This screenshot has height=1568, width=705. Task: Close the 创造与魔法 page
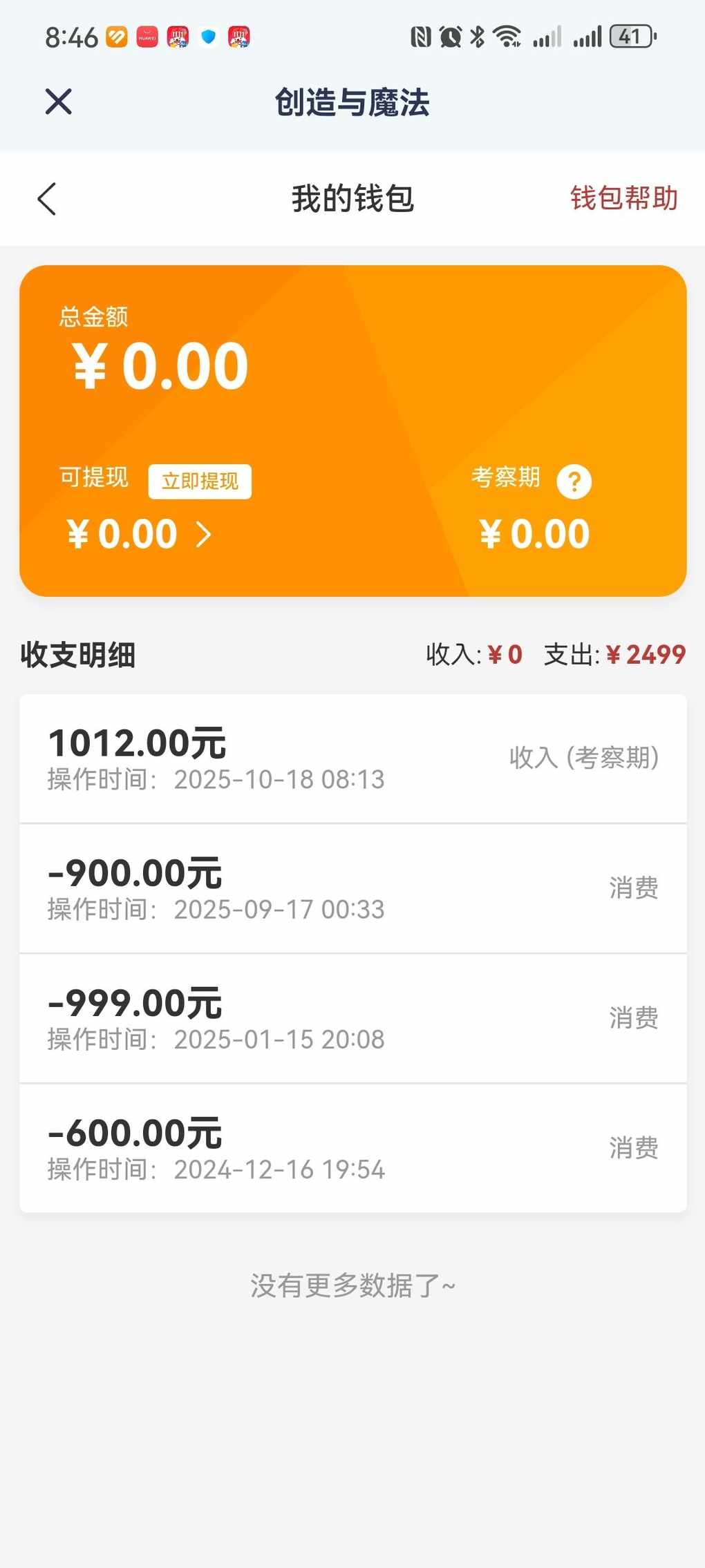point(59,102)
